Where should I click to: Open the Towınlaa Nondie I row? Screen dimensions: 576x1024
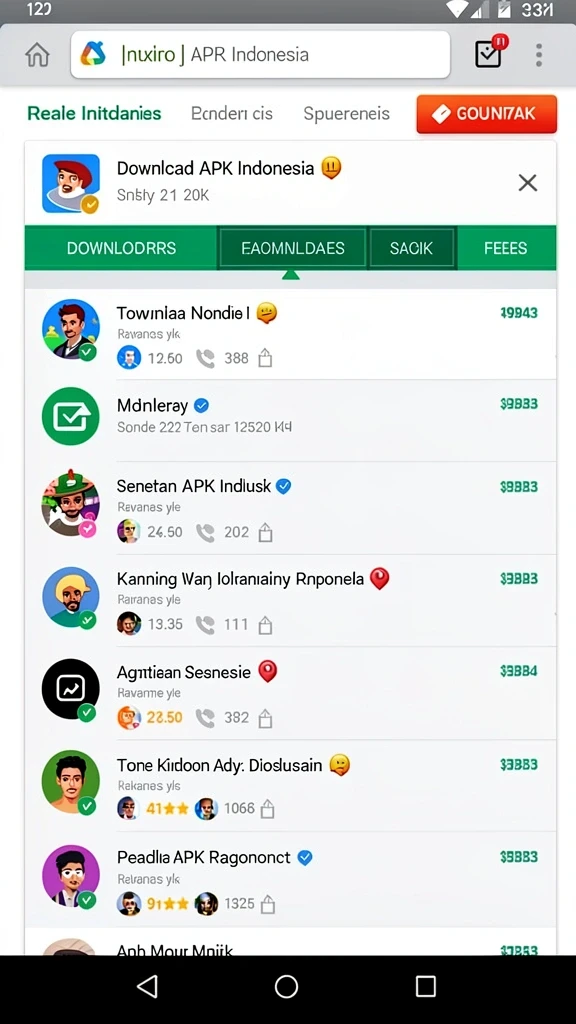[x=291, y=334]
